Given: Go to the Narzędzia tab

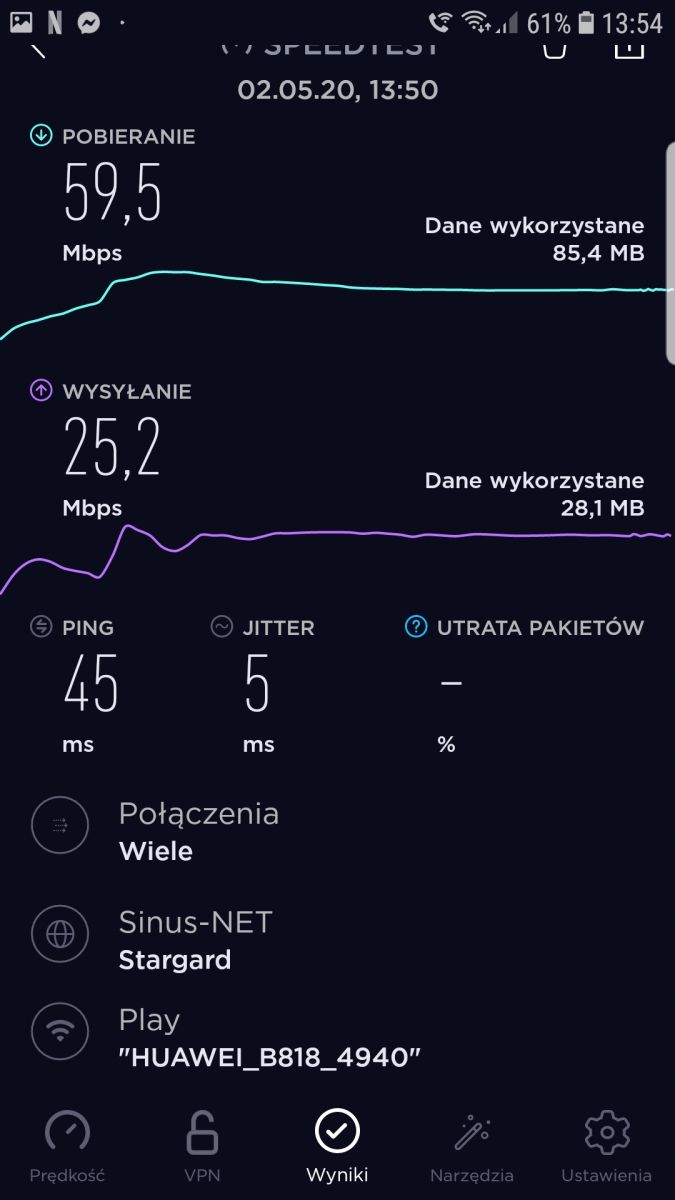Looking at the screenshot, I should point(471,1145).
